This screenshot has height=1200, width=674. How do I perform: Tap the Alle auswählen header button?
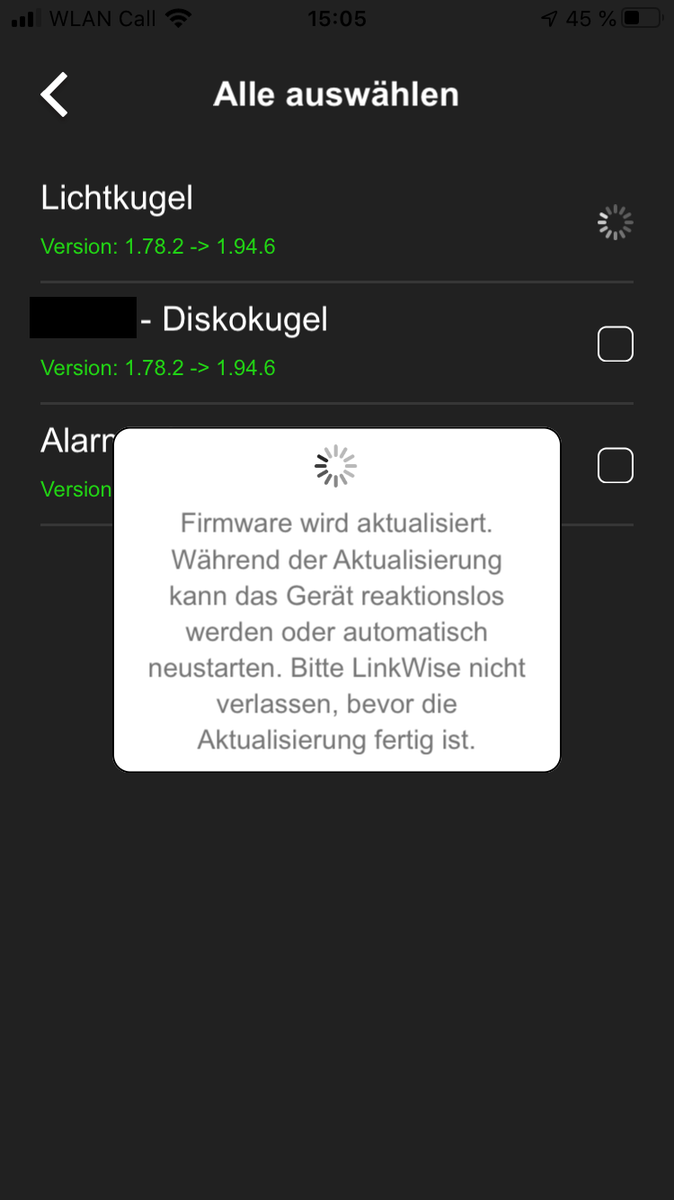[336, 95]
